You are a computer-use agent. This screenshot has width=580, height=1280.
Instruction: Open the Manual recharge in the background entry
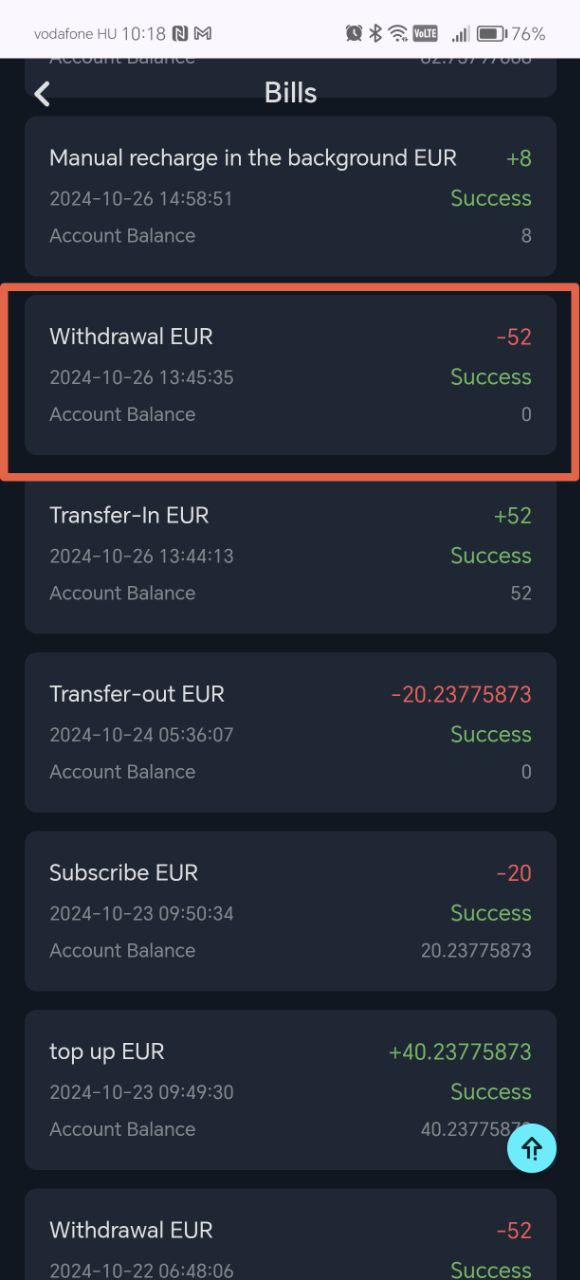pos(290,197)
